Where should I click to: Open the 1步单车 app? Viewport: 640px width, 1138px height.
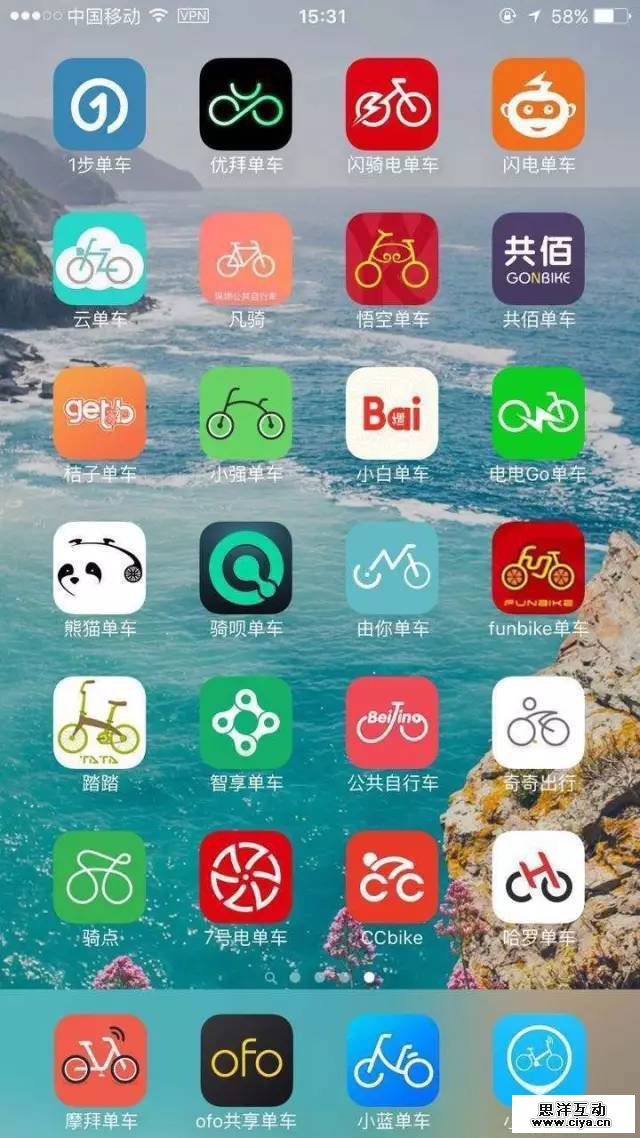click(x=99, y=104)
